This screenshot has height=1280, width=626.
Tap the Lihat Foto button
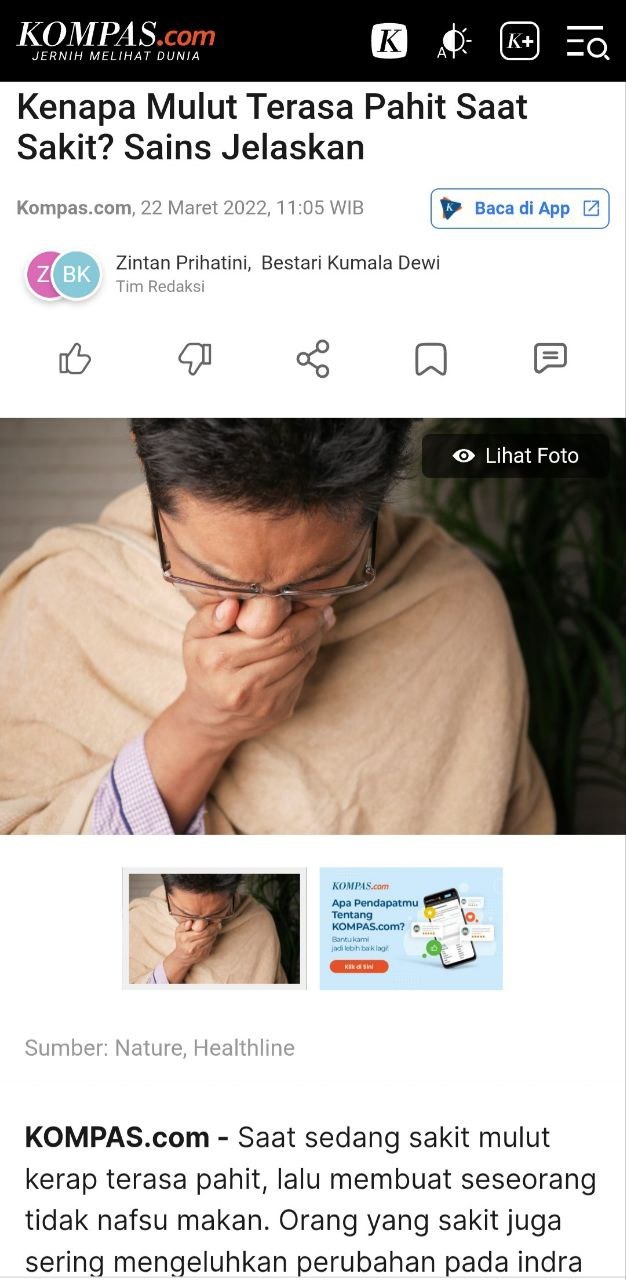pyautogui.click(x=516, y=456)
